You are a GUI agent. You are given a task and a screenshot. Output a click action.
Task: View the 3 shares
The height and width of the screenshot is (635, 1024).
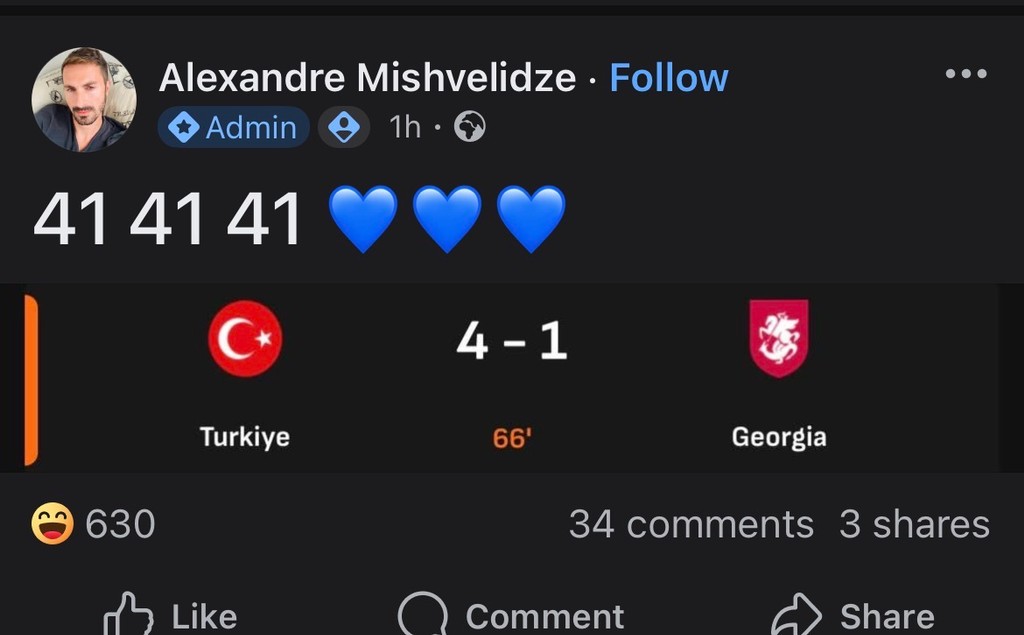click(x=914, y=524)
